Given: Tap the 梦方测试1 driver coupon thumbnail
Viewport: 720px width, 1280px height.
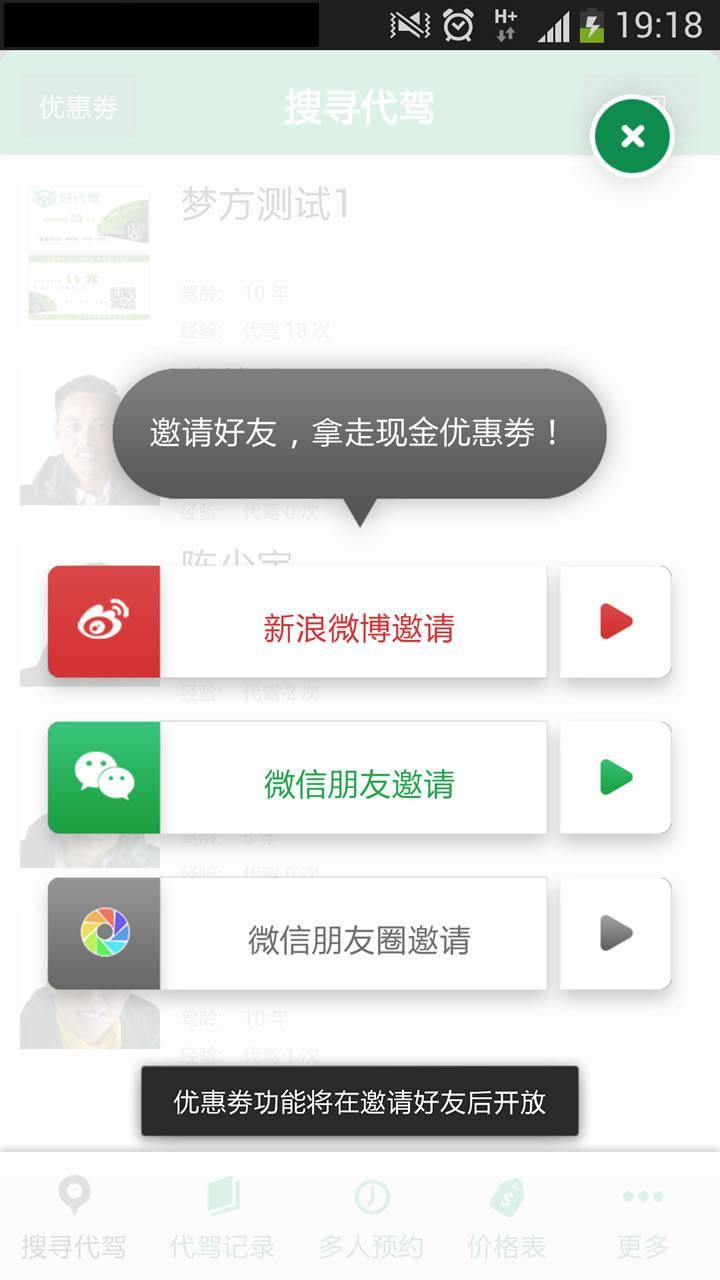Looking at the screenshot, I should point(90,250).
